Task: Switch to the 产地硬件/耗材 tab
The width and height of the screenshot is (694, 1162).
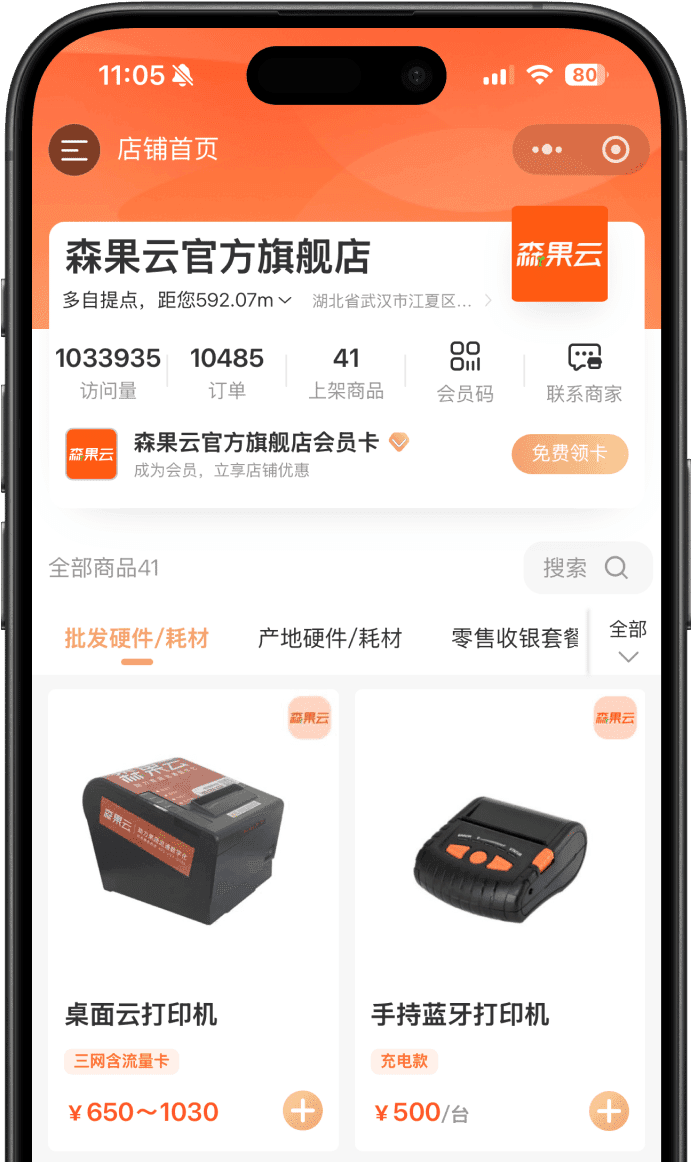Action: click(x=330, y=638)
